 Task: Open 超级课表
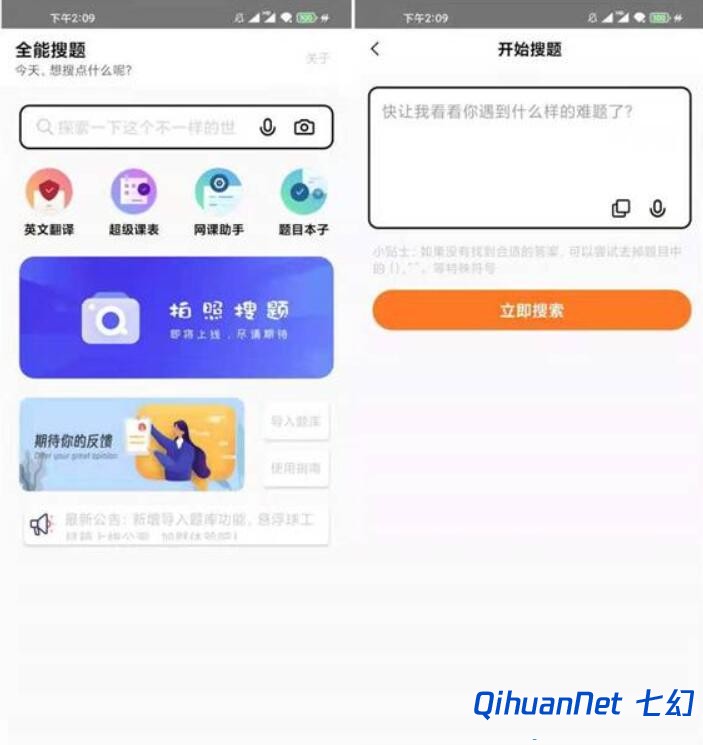point(134,201)
